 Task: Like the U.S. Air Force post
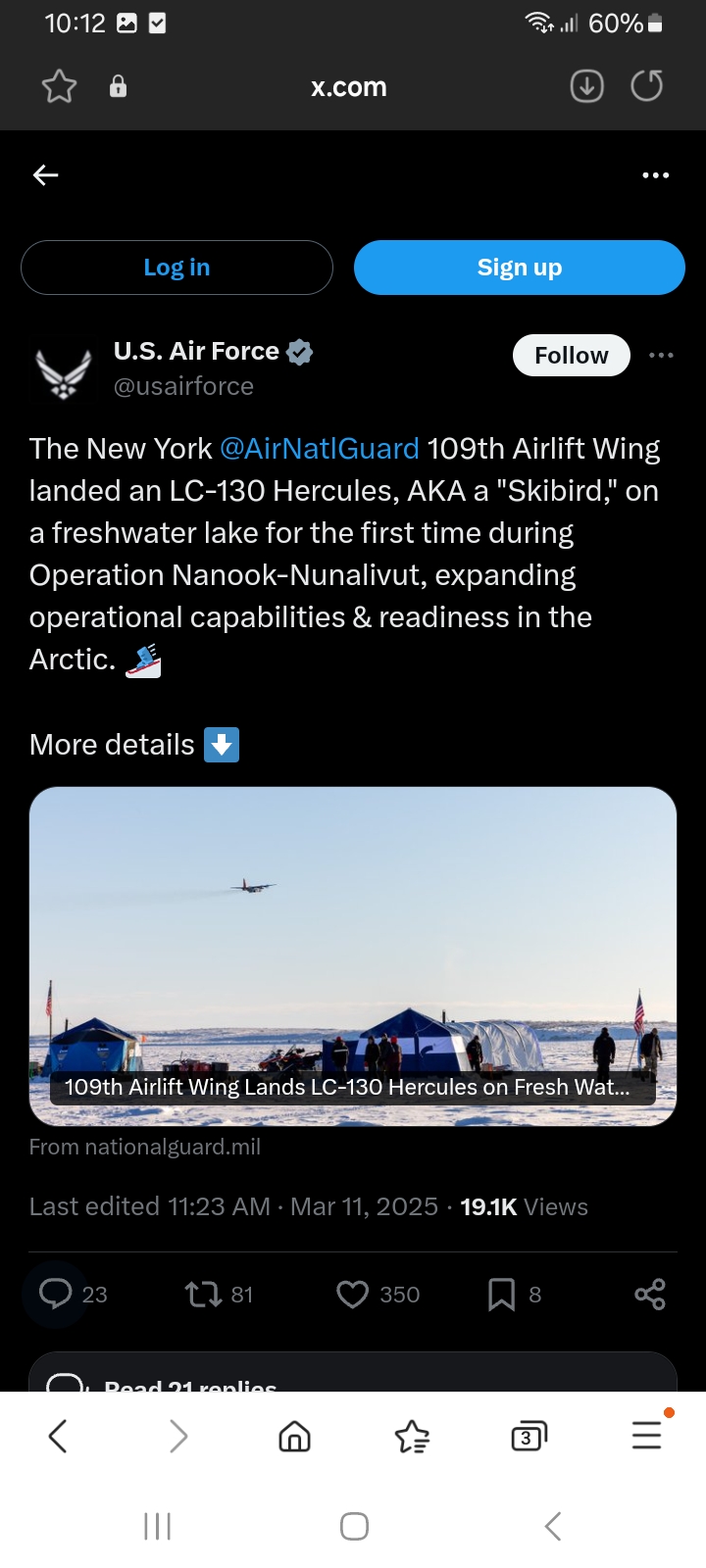(352, 1295)
